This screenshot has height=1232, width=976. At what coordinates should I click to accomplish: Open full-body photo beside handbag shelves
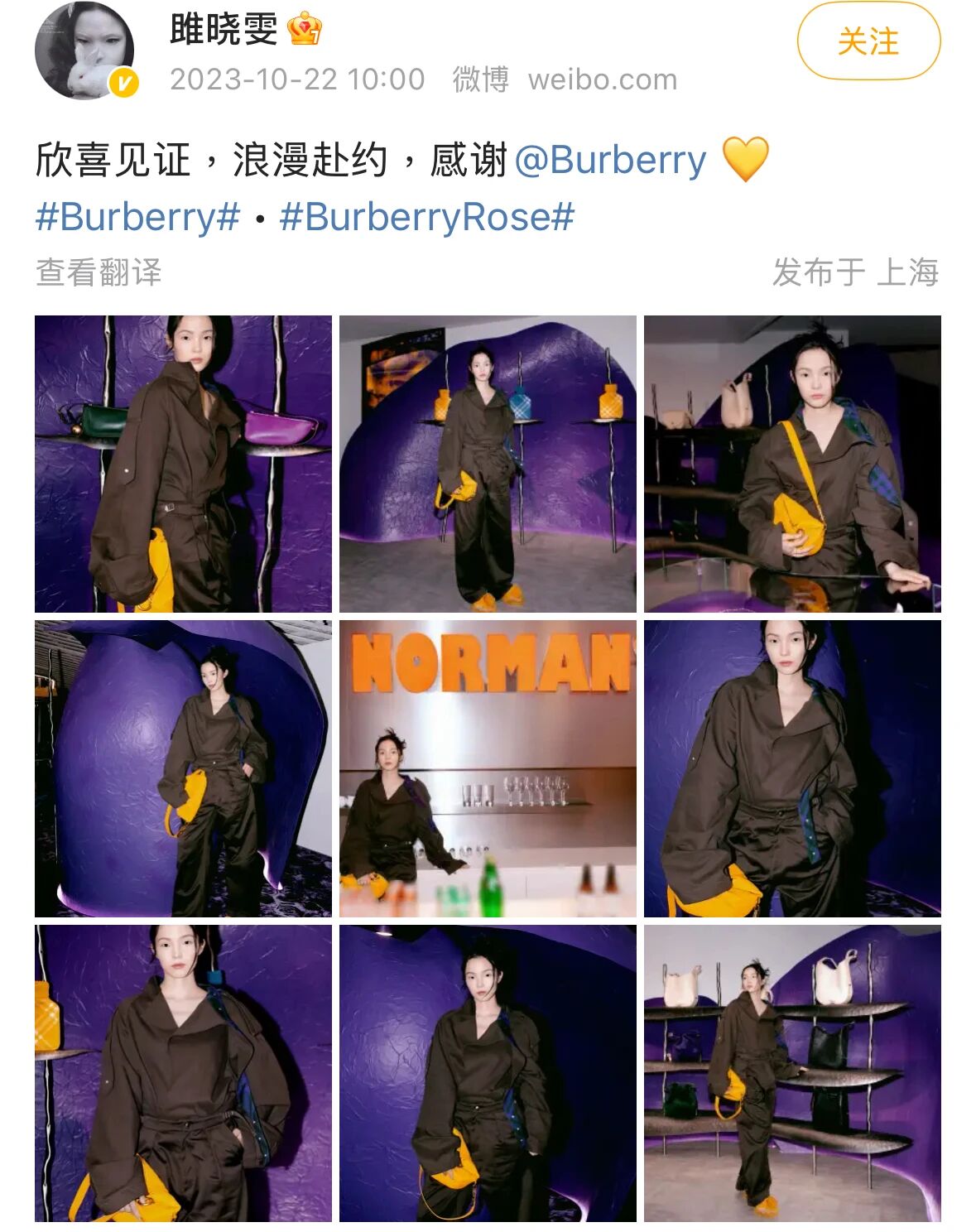[x=792, y=1073]
